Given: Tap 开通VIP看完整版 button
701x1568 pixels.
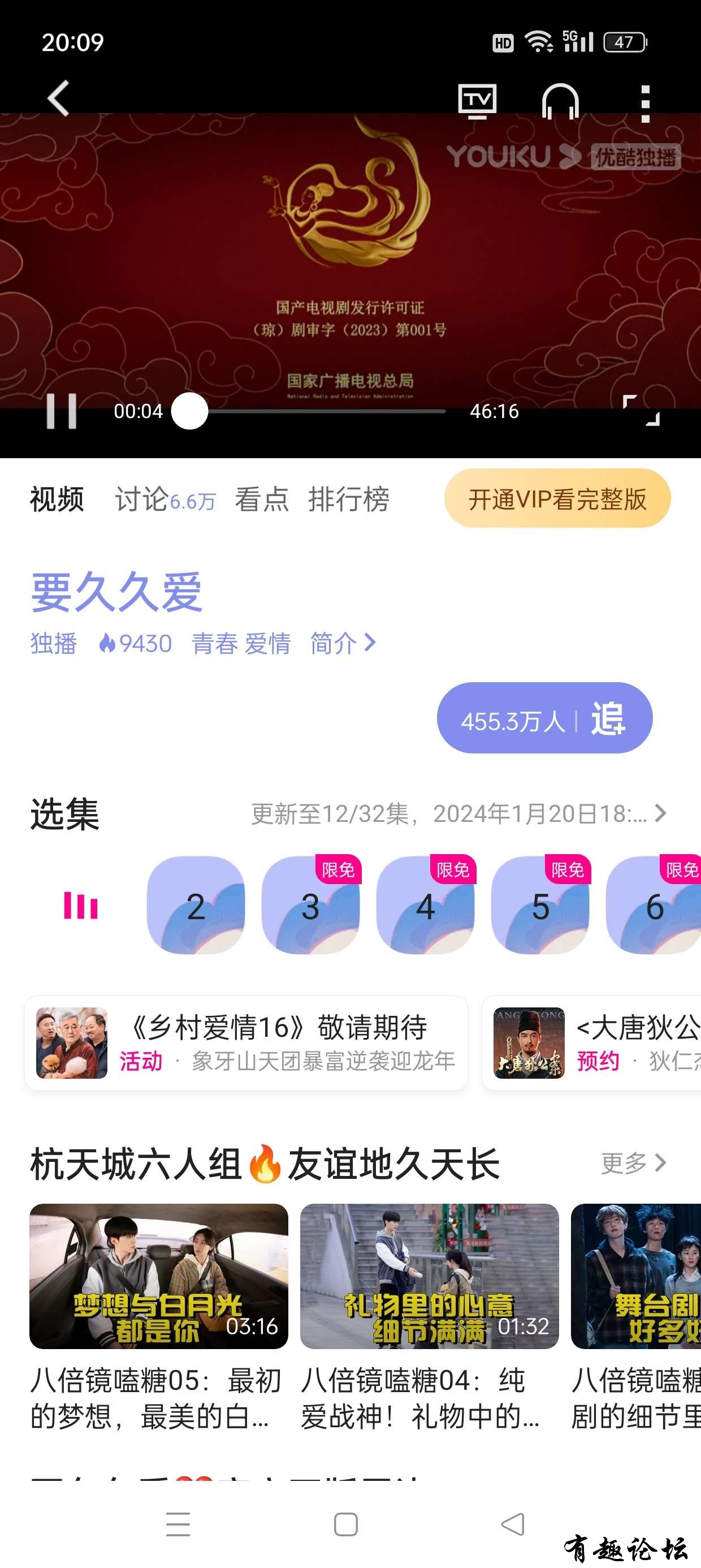Looking at the screenshot, I should [x=557, y=498].
